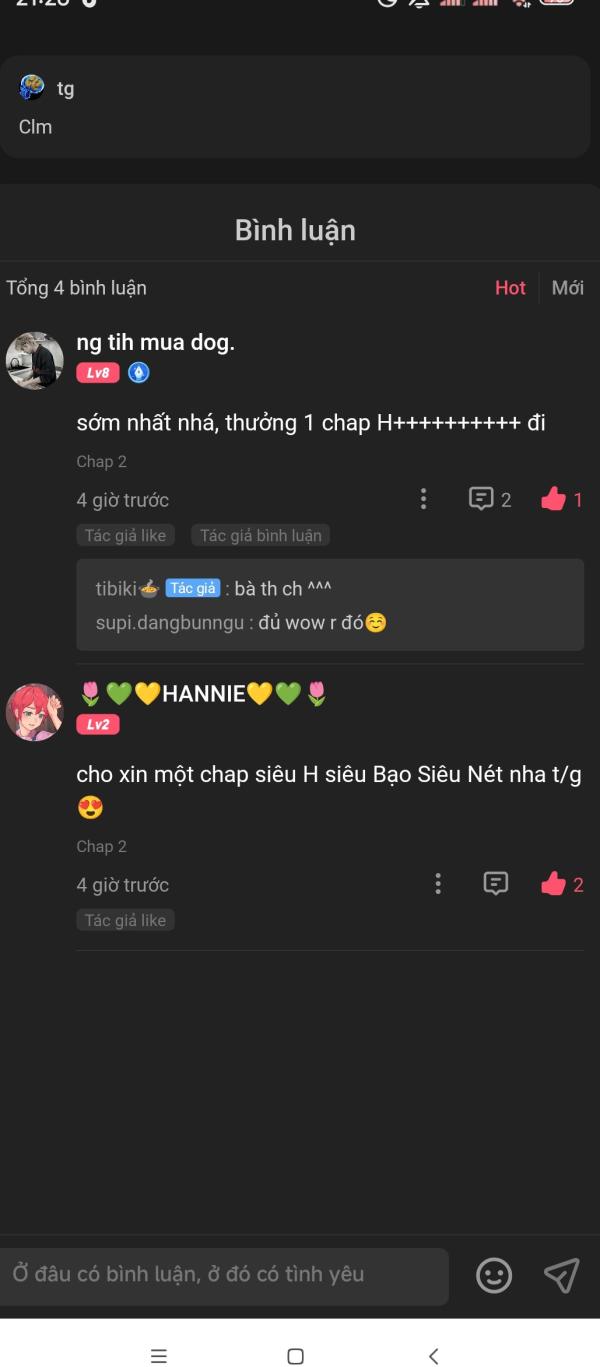Open the replies box from tibiki and supi.dangbunngu

(x=330, y=605)
